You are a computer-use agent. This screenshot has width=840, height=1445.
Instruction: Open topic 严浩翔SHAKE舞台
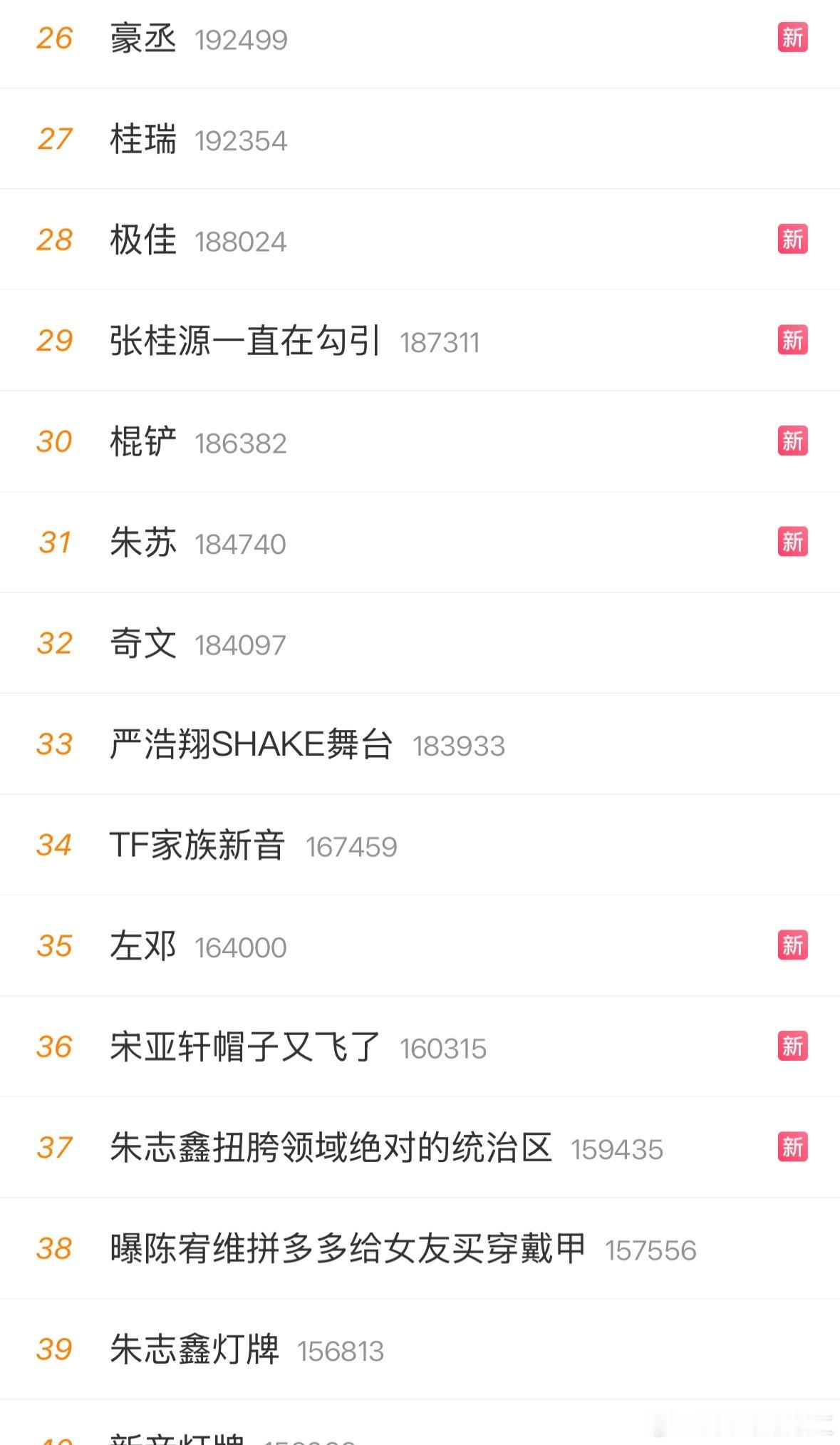coord(253,744)
